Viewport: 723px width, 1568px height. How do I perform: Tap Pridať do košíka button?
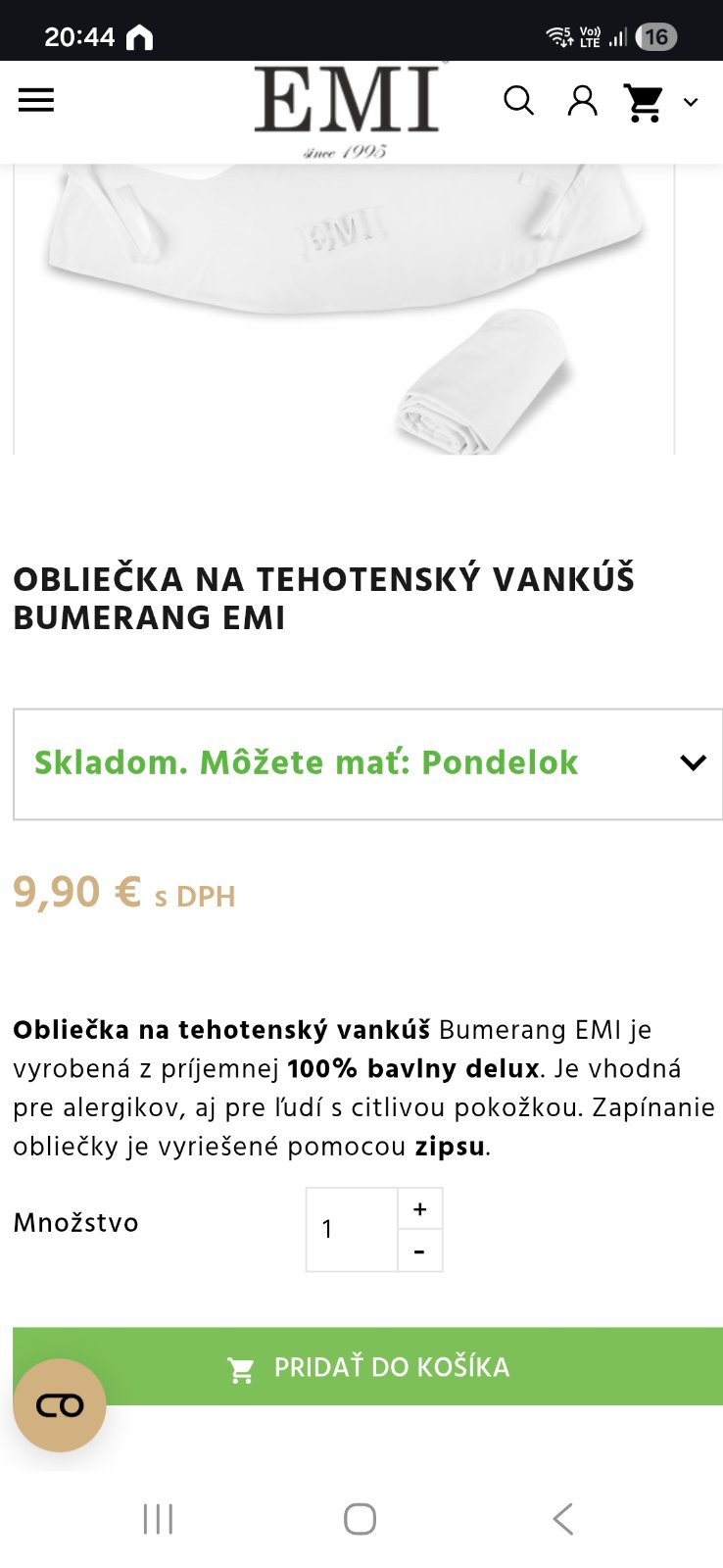pyautogui.click(x=368, y=1367)
